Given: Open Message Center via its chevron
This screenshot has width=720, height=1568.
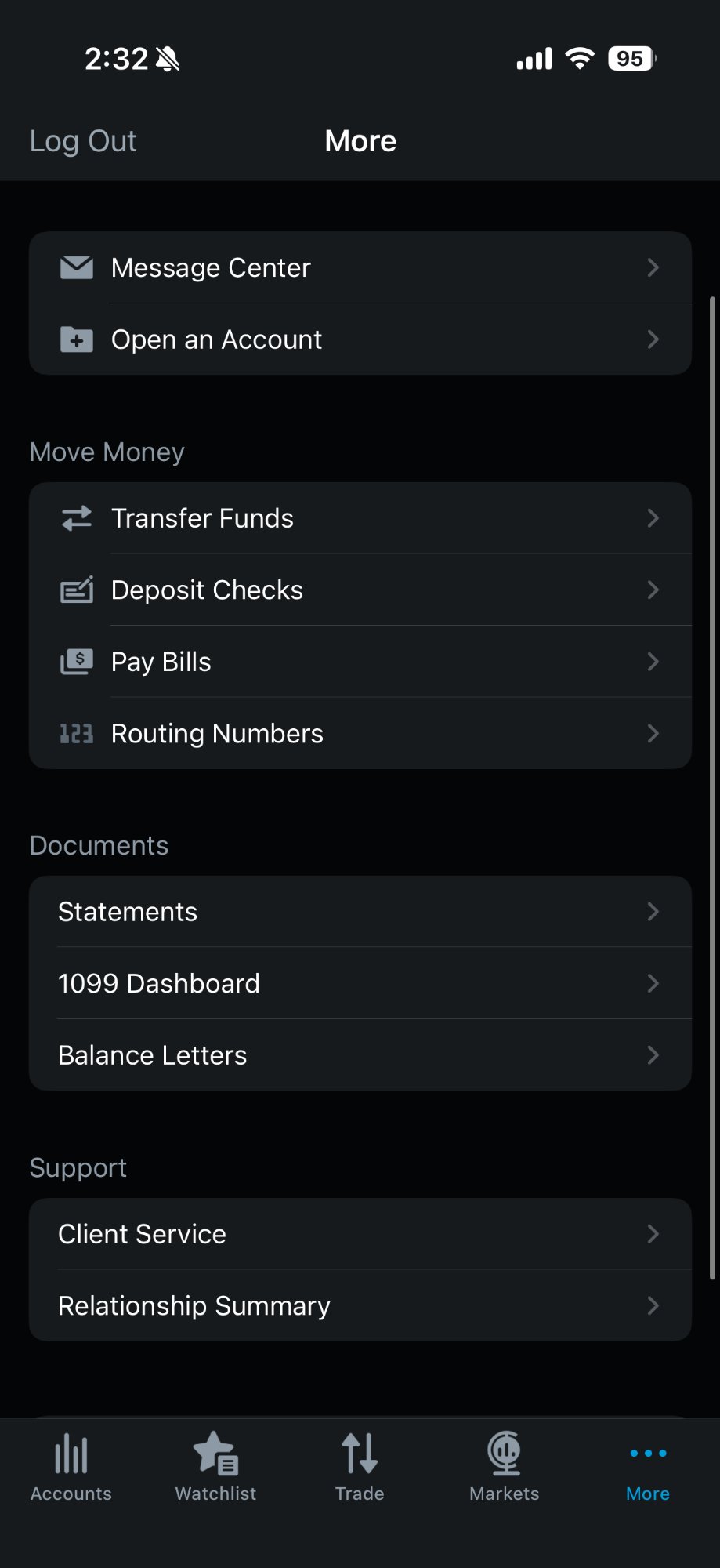Looking at the screenshot, I should (x=653, y=267).
